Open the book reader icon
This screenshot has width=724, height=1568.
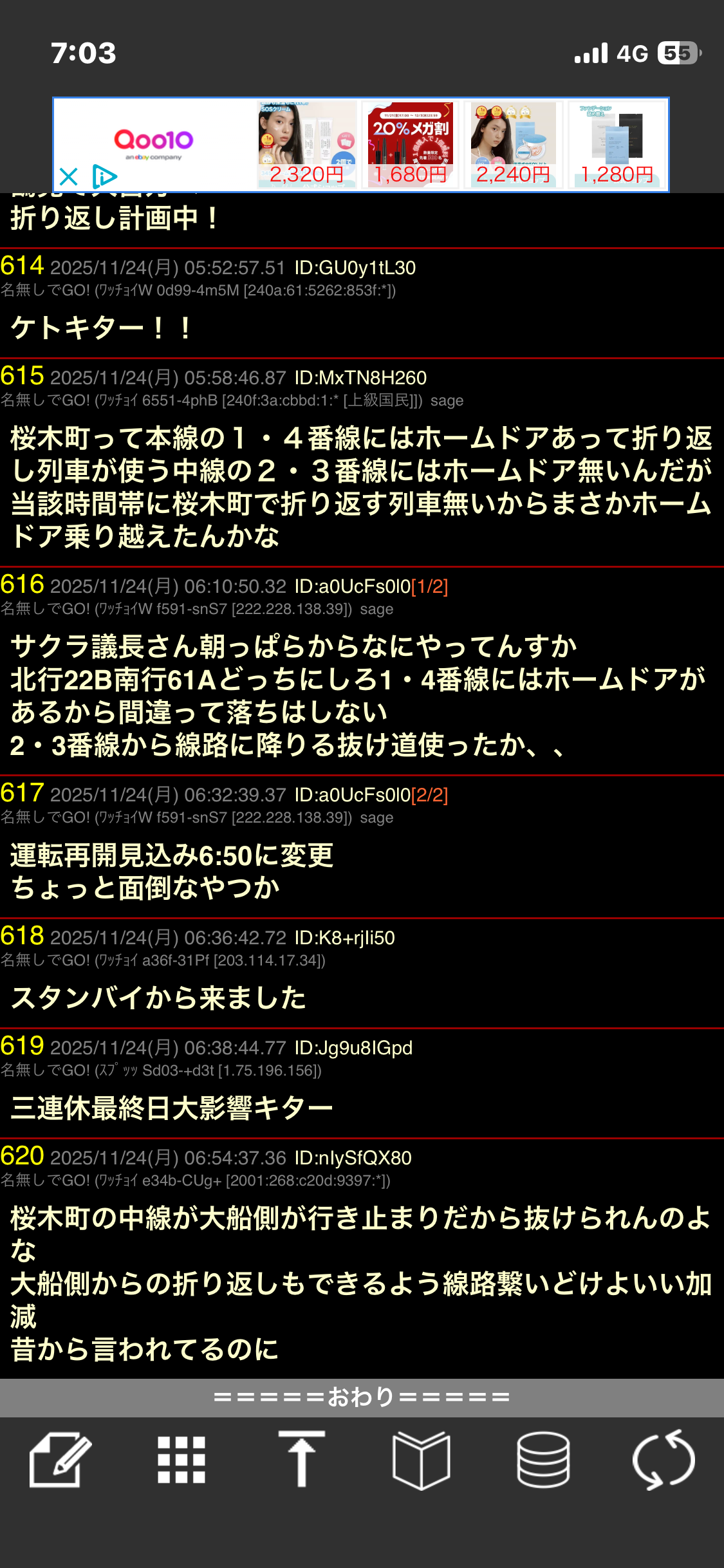pyautogui.click(x=422, y=1459)
